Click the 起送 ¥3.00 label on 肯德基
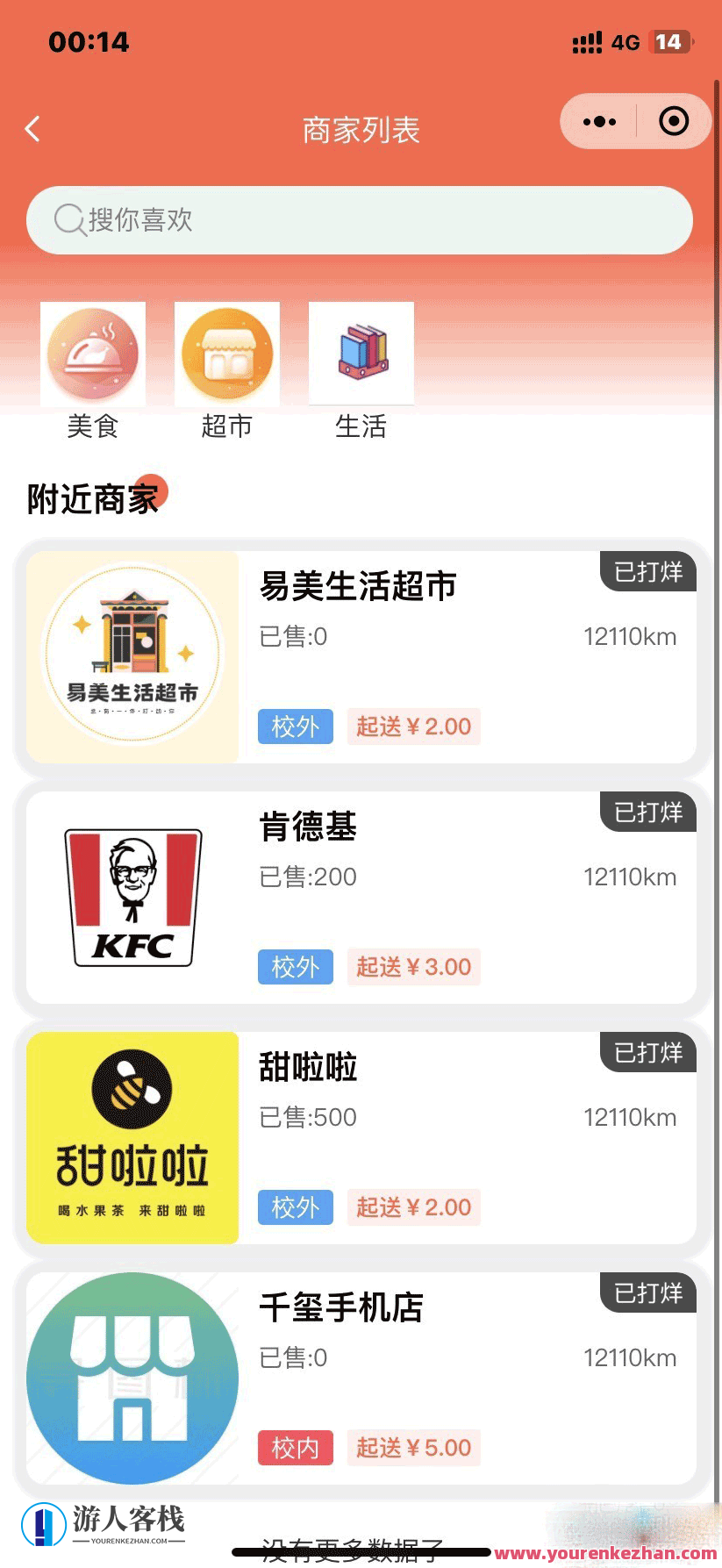The width and height of the screenshot is (722, 1568). pos(413,967)
